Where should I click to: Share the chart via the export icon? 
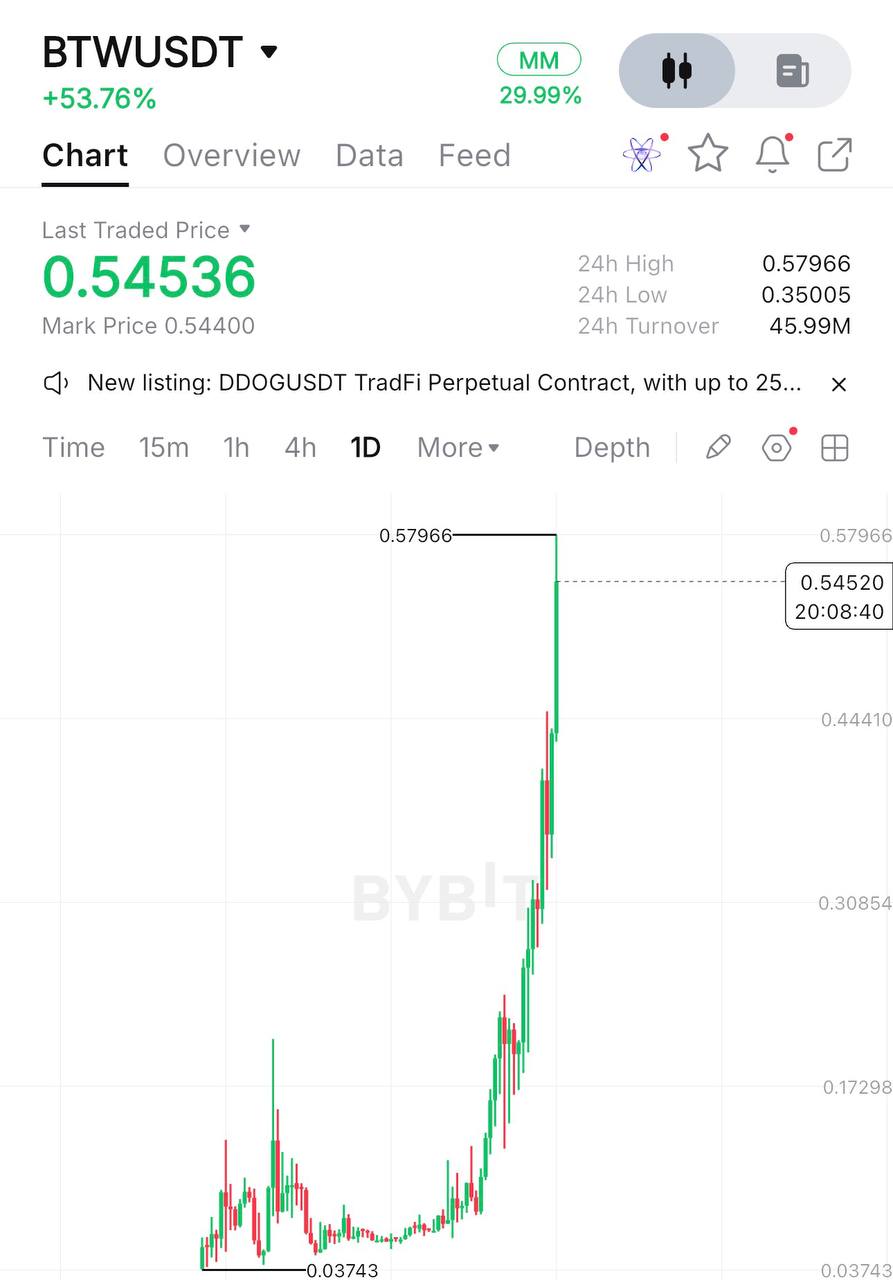tap(835, 155)
